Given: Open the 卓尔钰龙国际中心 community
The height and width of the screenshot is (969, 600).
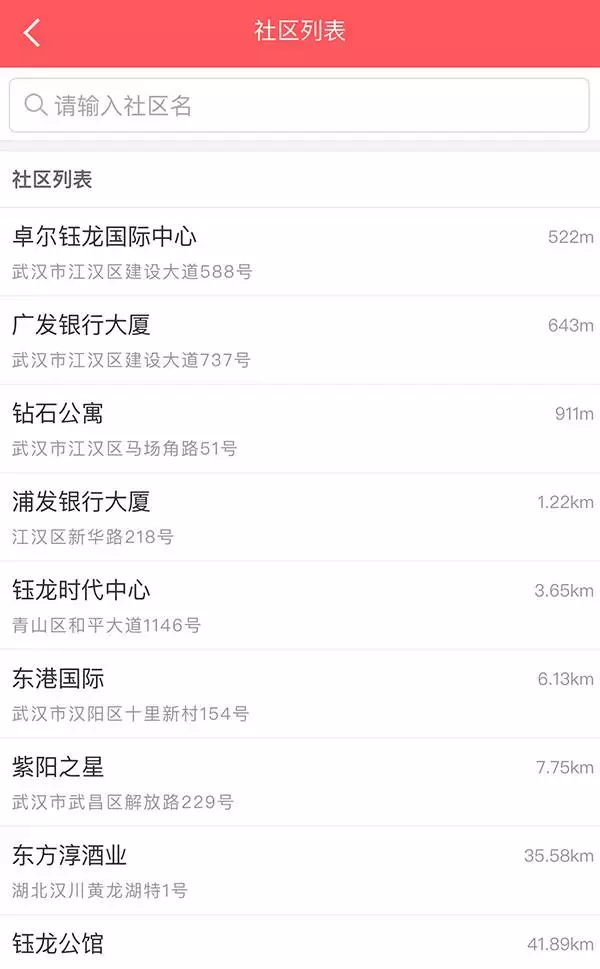Looking at the screenshot, I should coord(300,252).
